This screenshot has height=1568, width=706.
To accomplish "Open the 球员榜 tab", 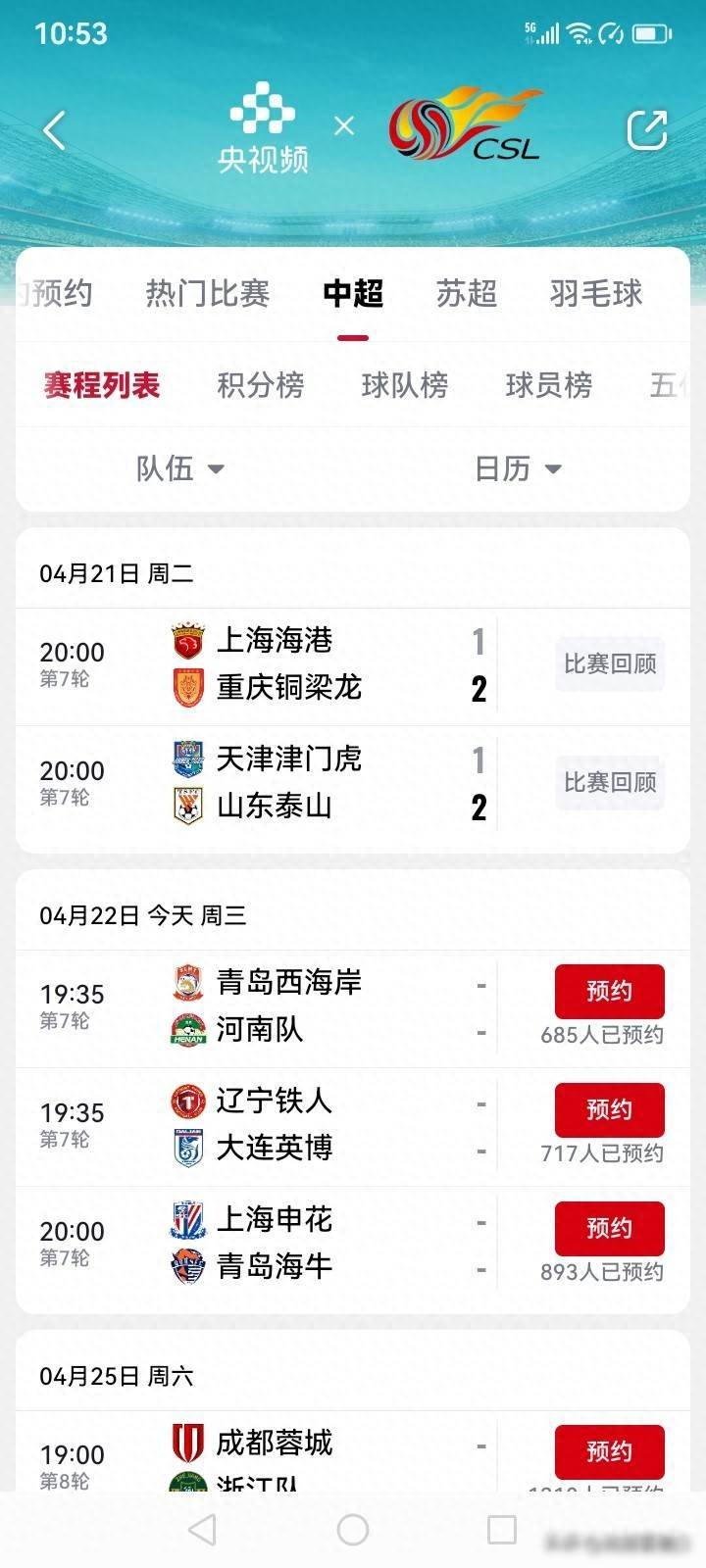I will [548, 385].
